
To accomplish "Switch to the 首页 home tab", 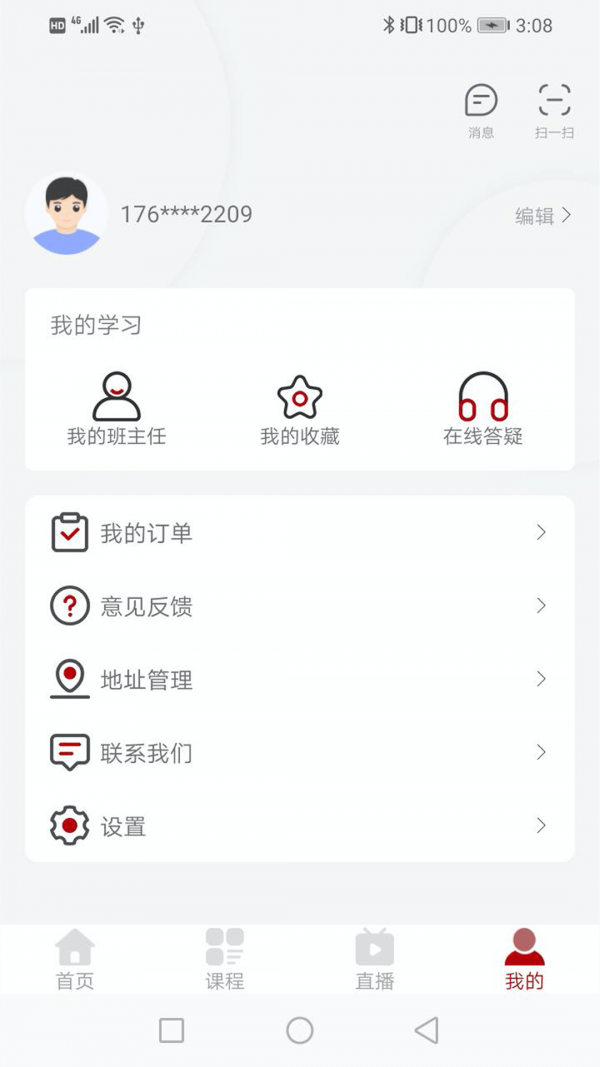I will point(75,959).
